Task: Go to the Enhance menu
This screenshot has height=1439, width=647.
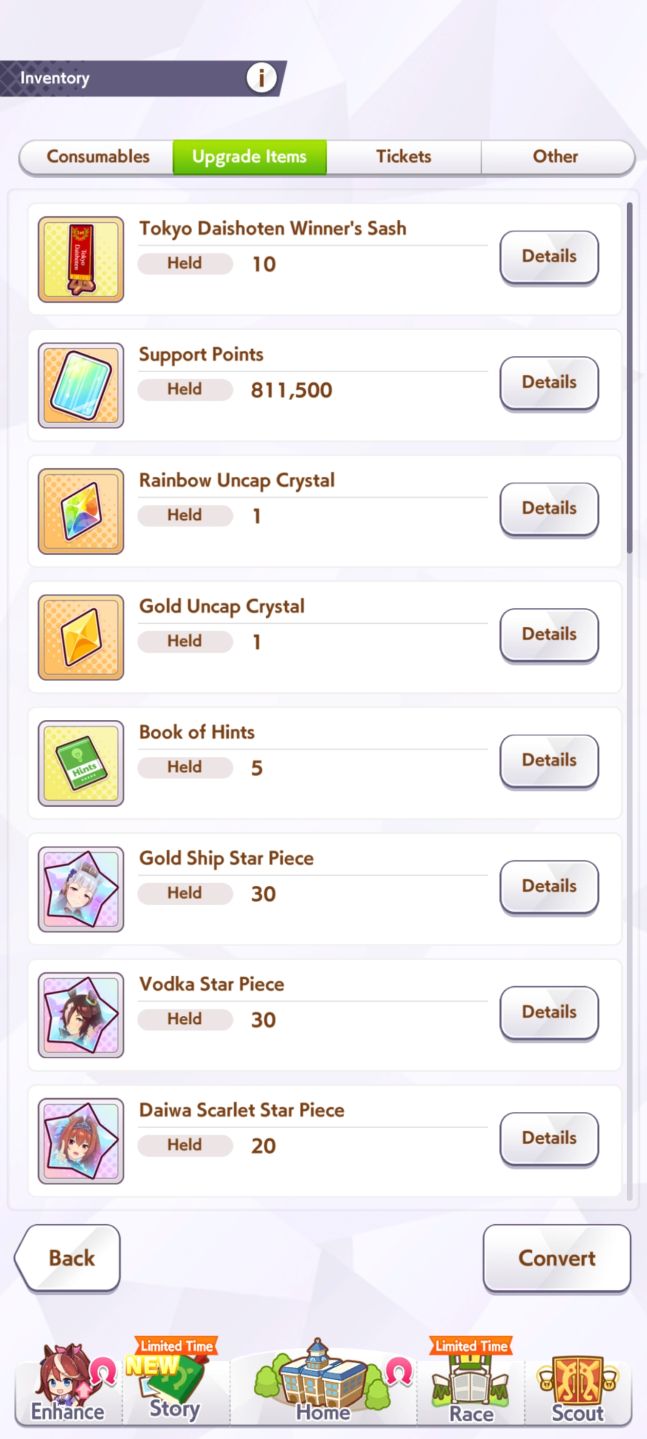Action: (67, 1384)
